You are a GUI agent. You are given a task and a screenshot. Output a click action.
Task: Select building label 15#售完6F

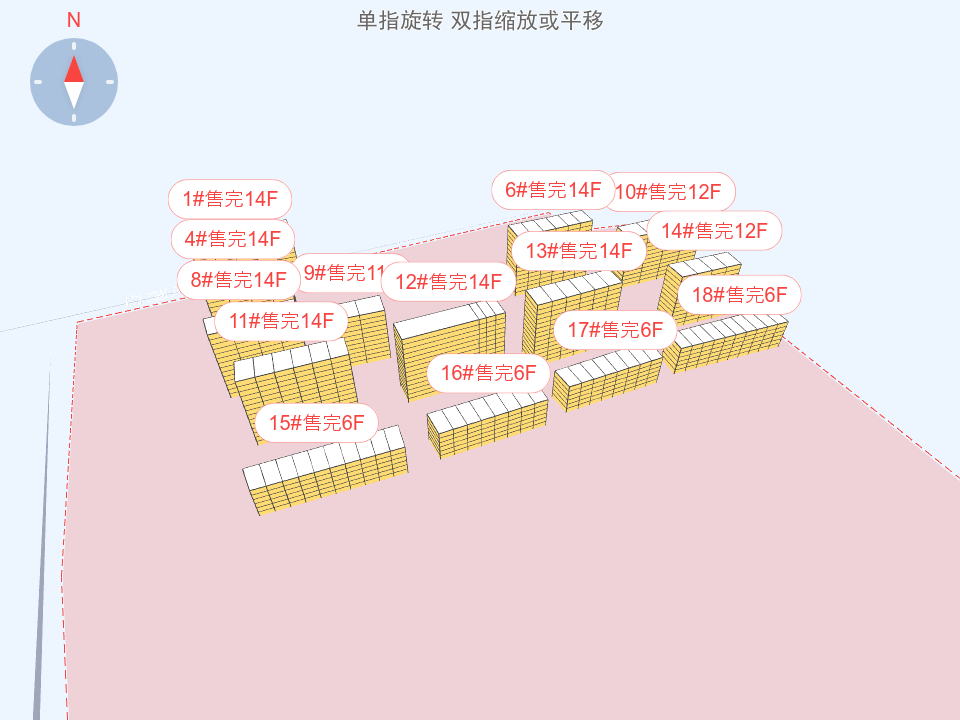pos(316,423)
